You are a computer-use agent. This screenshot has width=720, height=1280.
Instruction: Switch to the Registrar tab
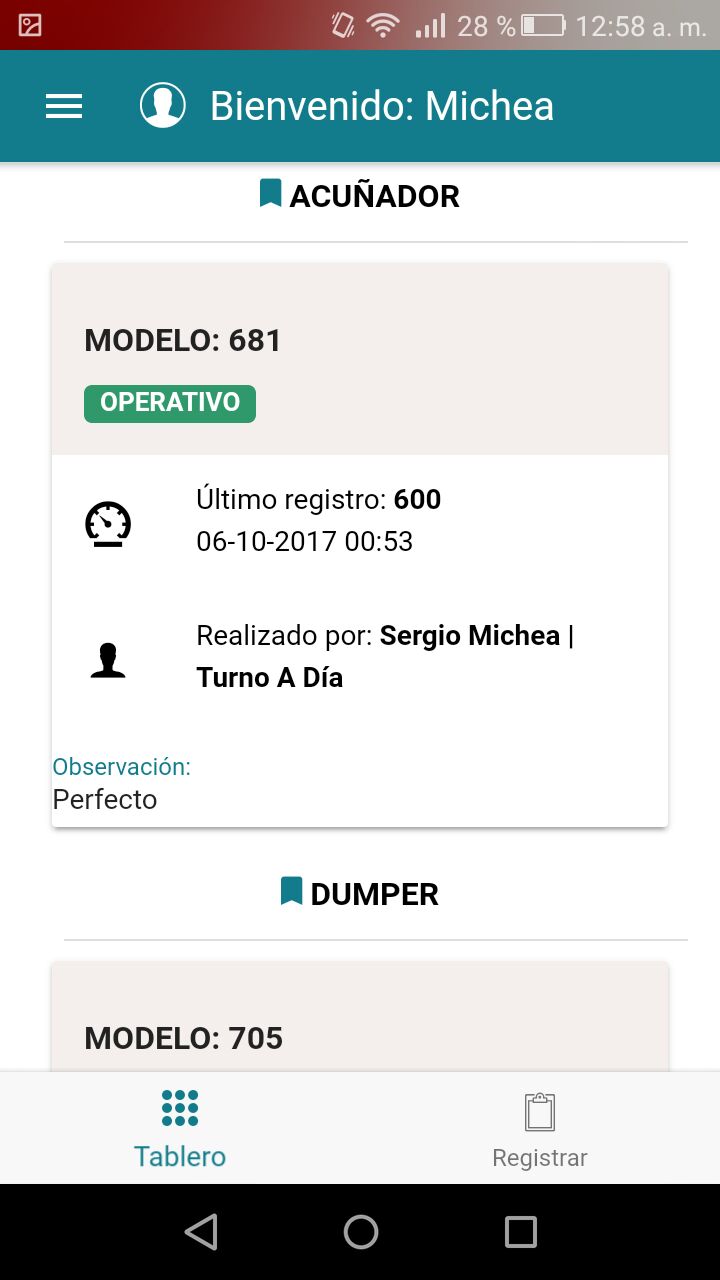[x=539, y=1130]
